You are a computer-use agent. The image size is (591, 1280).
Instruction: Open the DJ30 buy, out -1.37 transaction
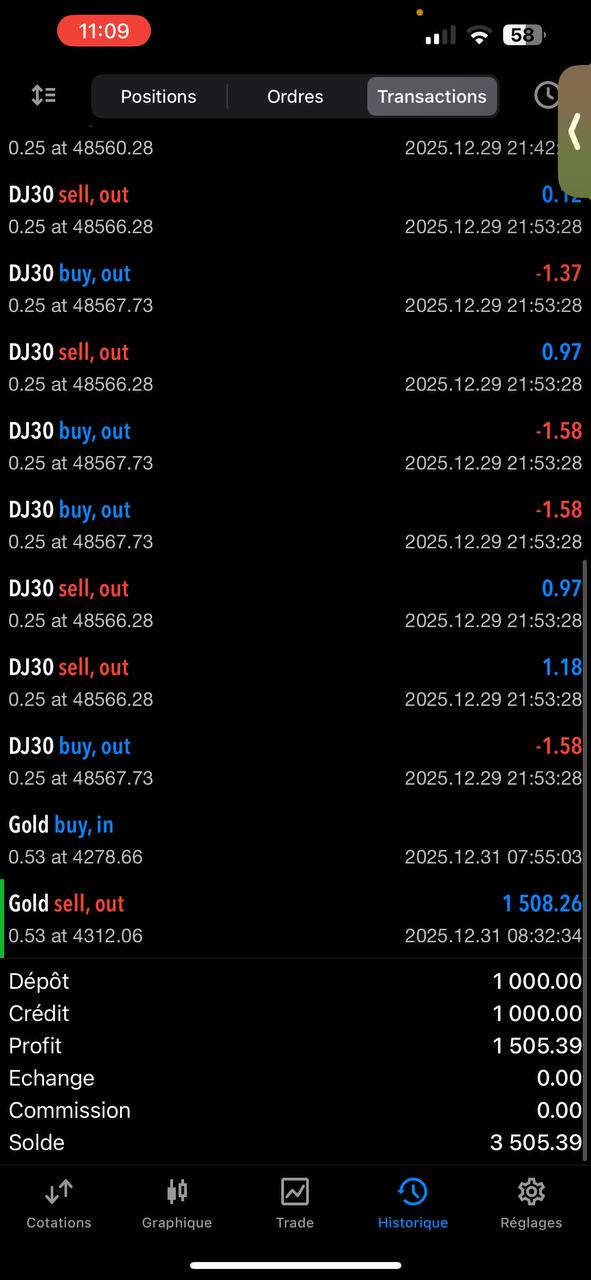click(295, 289)
